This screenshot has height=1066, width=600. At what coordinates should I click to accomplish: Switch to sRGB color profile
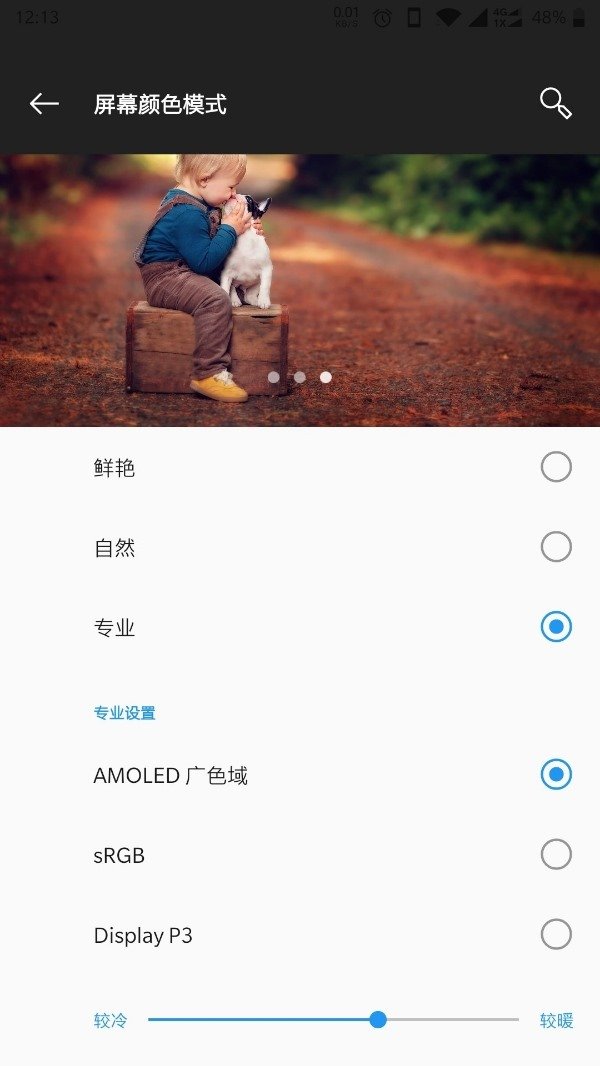click(x=555, y=855)
